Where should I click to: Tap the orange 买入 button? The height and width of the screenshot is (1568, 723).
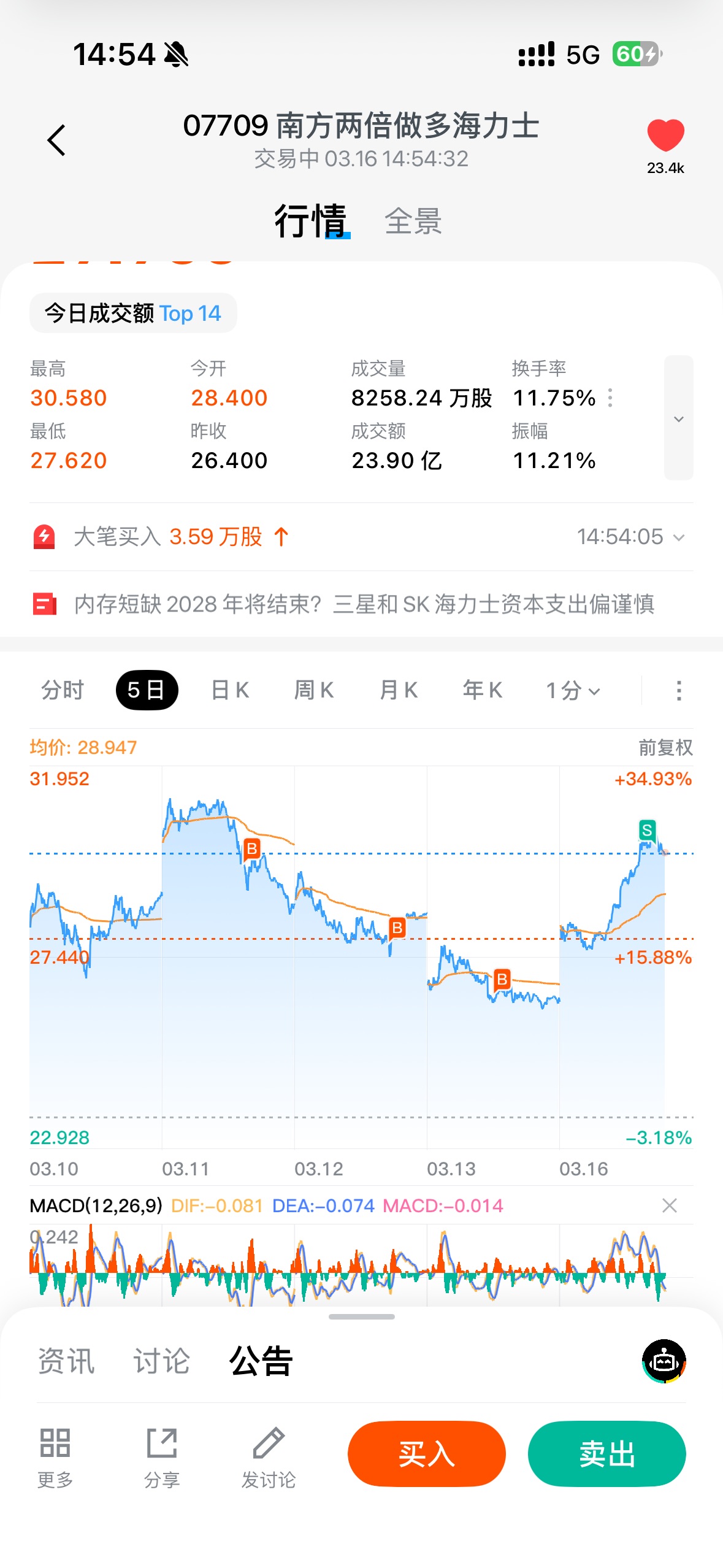click(426, 1454)
